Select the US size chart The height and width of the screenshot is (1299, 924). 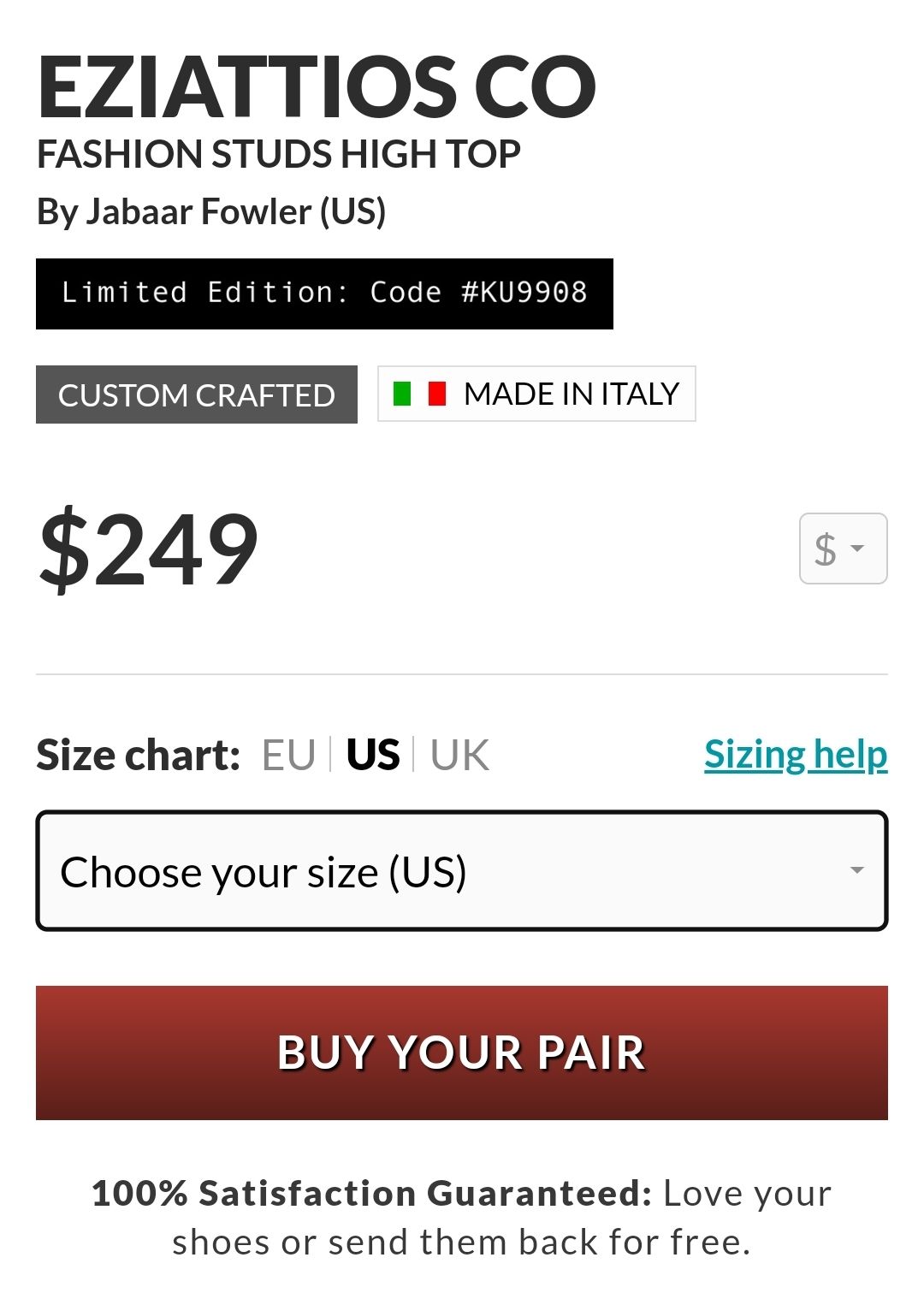(x=373, y=755)
